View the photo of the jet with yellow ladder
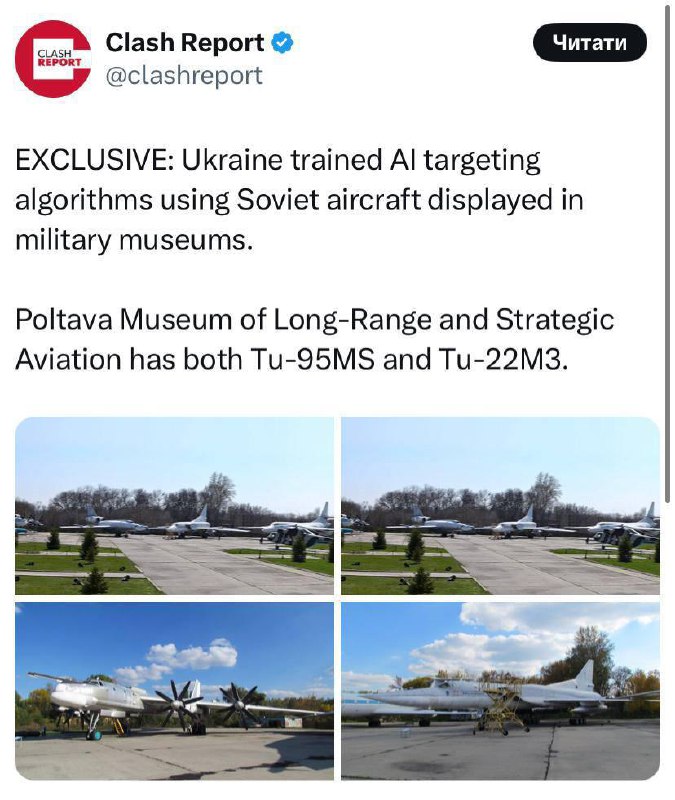 [500, 691]
